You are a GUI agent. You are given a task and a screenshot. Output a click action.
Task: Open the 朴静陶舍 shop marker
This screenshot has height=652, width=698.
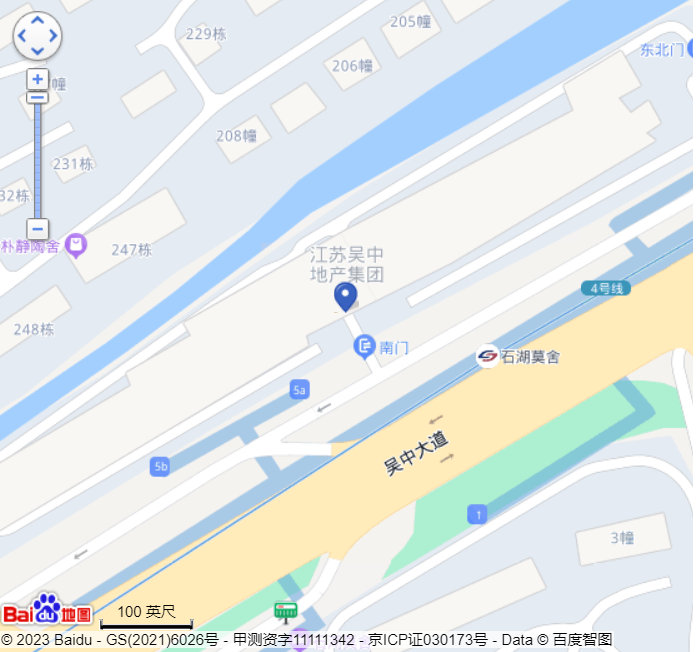tap(76, 245)
